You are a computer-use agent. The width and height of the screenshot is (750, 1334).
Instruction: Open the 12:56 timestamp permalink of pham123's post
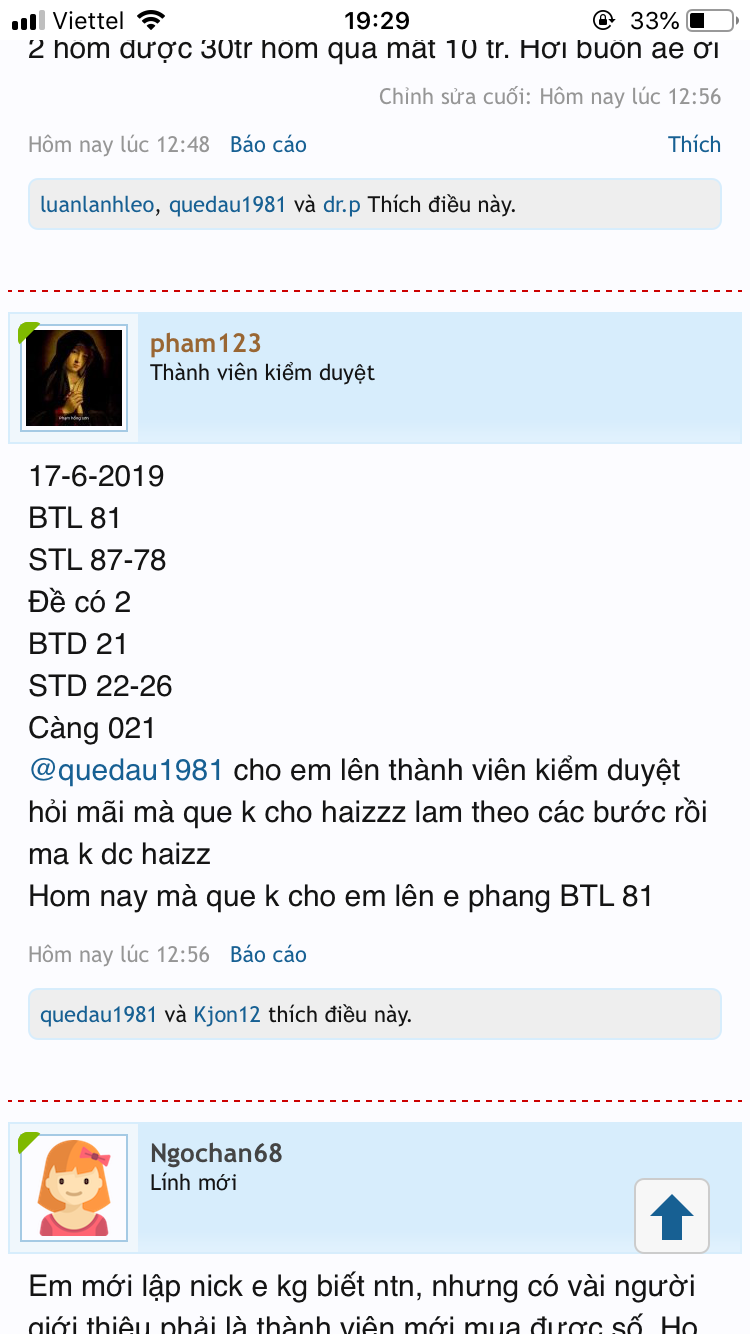(x=119, y=954)
